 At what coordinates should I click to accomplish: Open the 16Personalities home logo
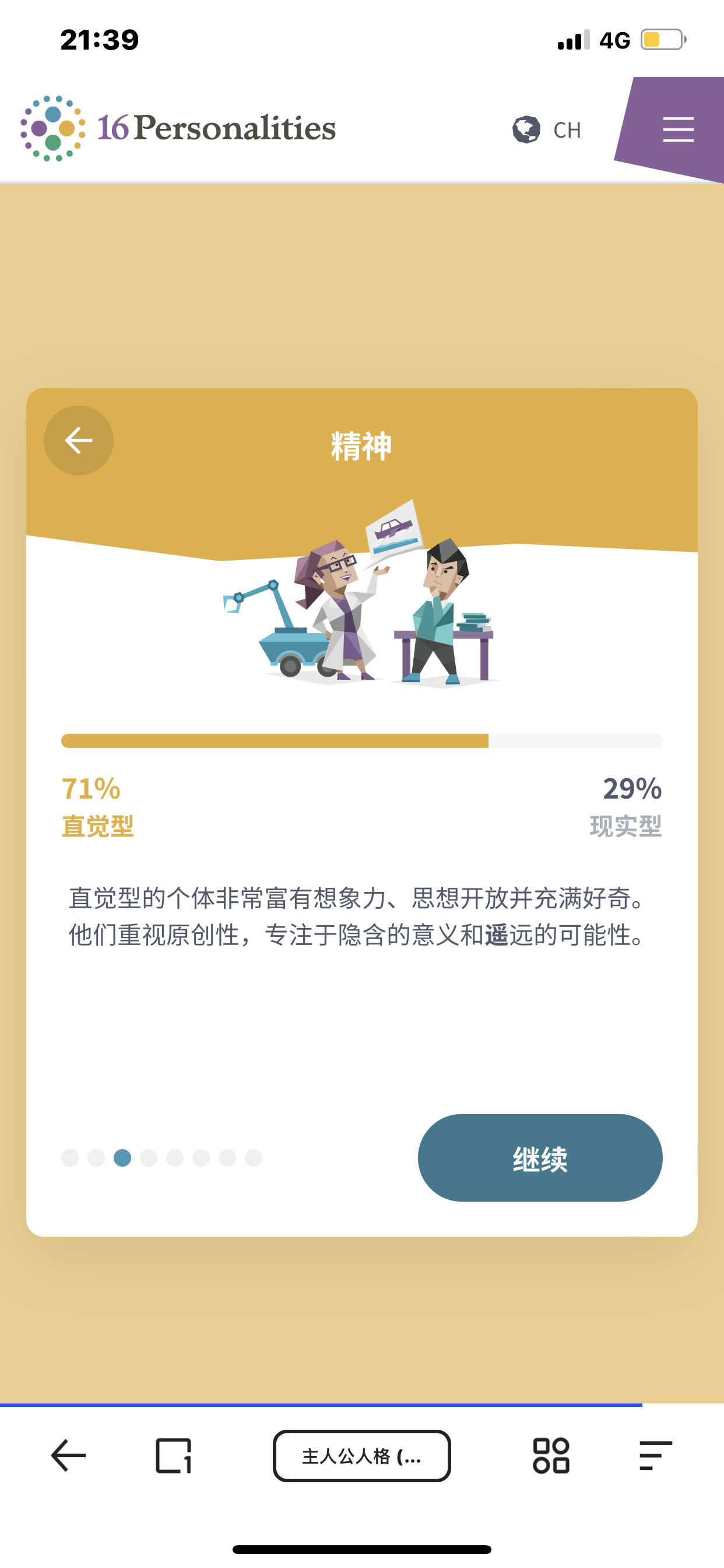pyautogui.click(x=178, y=128)
